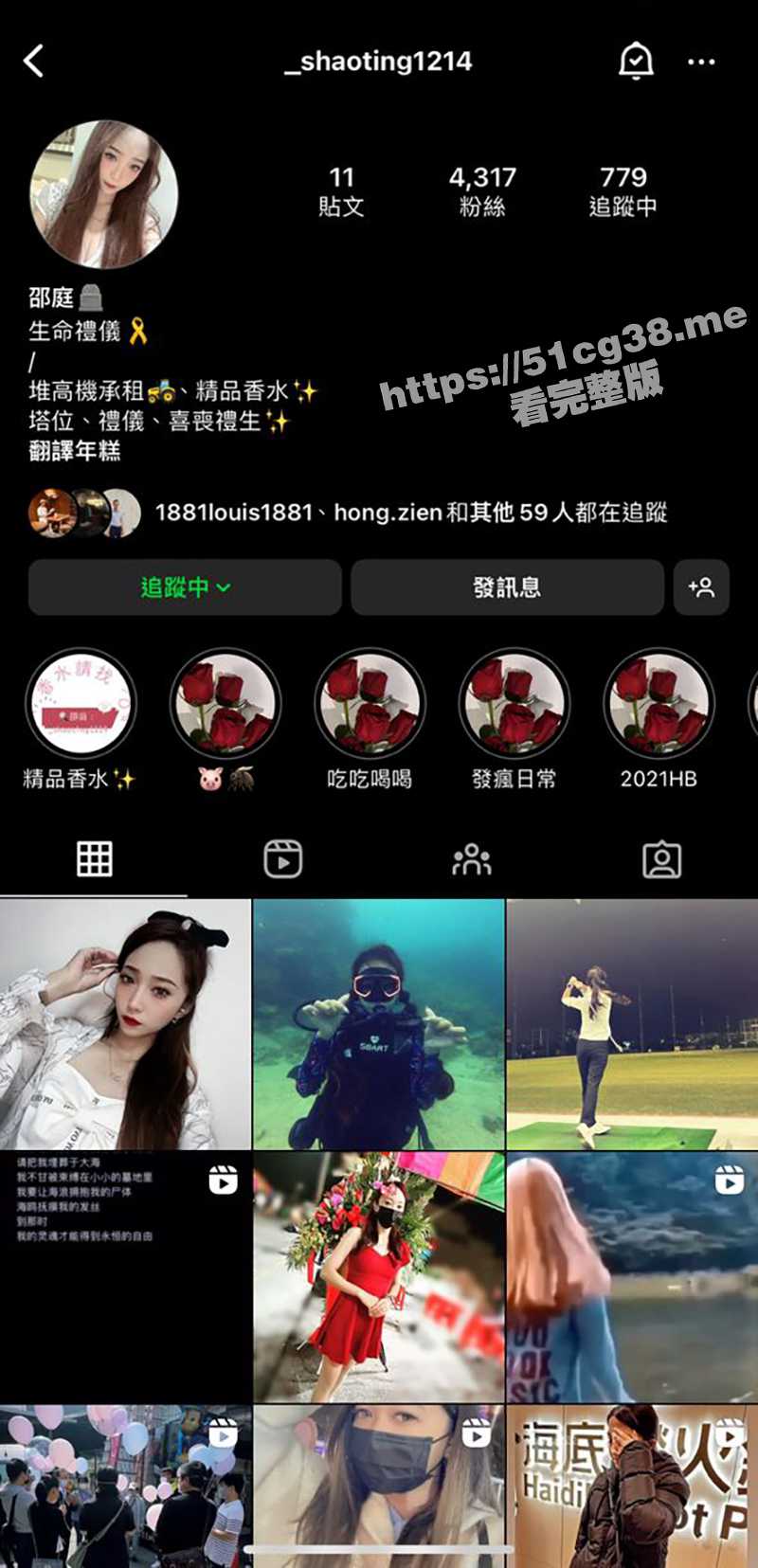Screen dimensions: 758x1568
Task: Open the 發瘋日常 story highlight
Action: (x=514, y=705)
